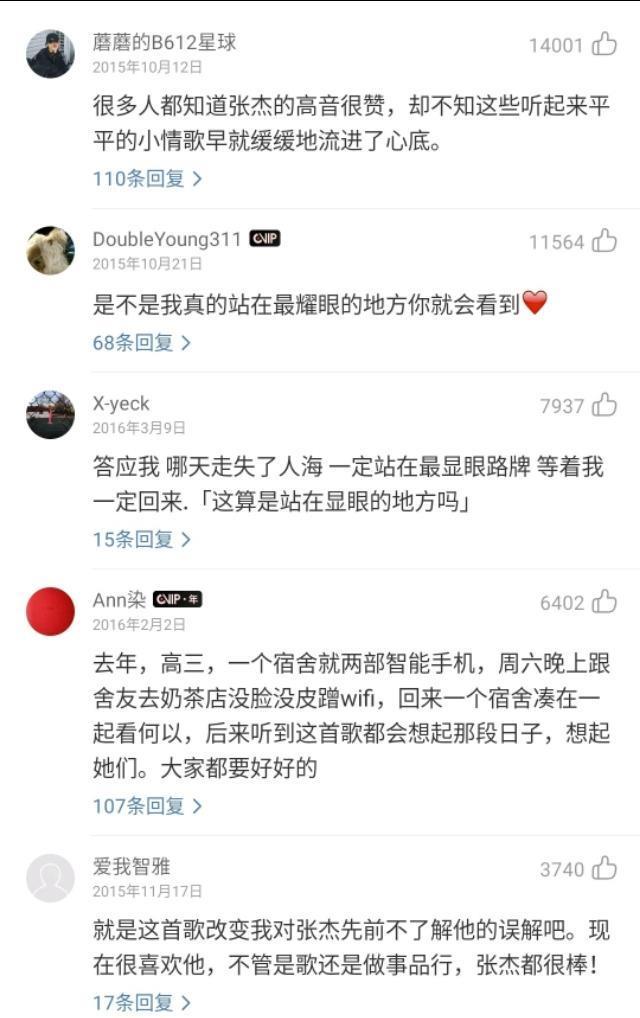Open 蘑蘑的B612星球's profile avatar
The image size is (640, 1018).
tap(50, 54)
